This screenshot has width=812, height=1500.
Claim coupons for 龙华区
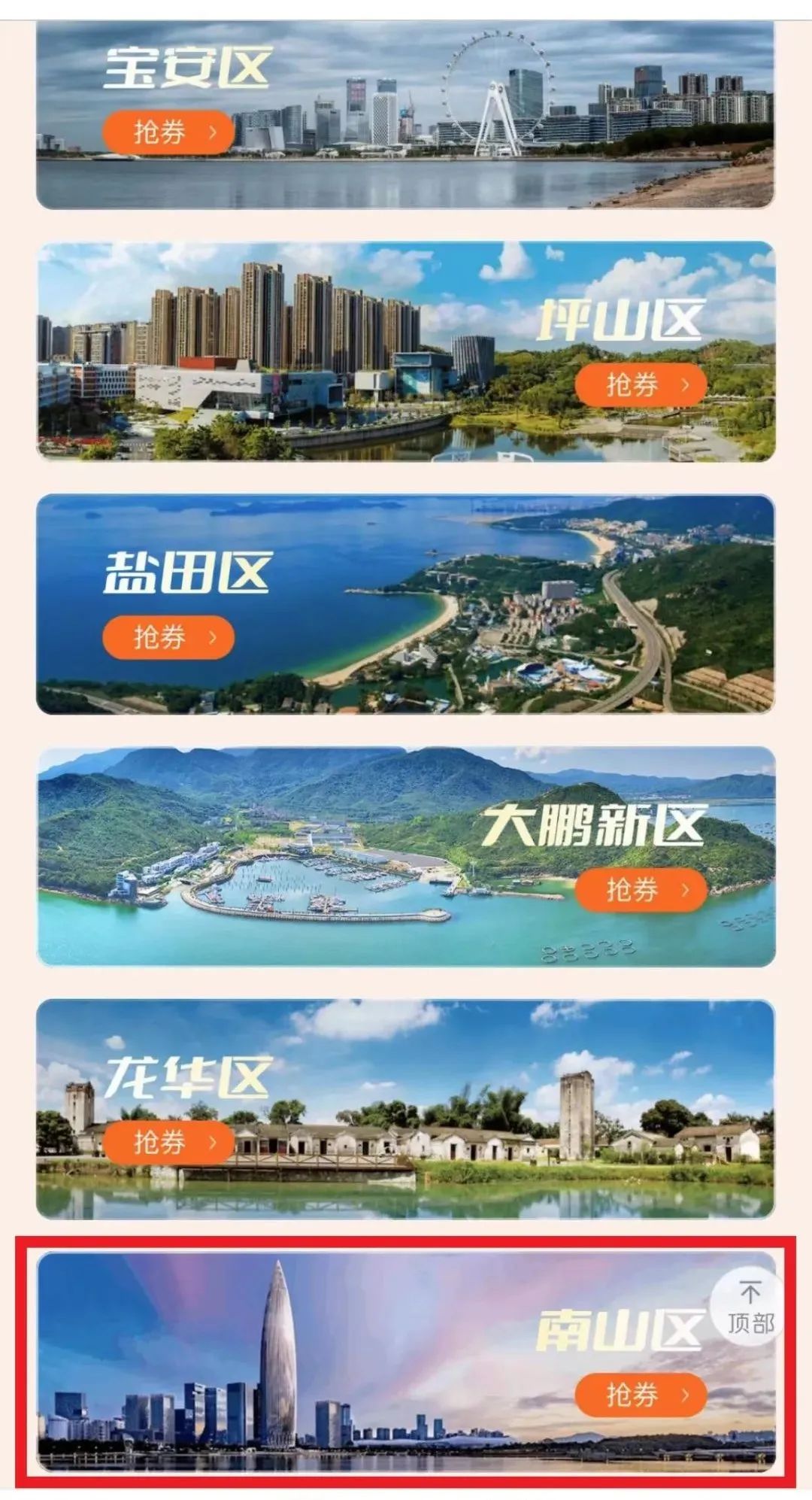tap(168, 1142)
